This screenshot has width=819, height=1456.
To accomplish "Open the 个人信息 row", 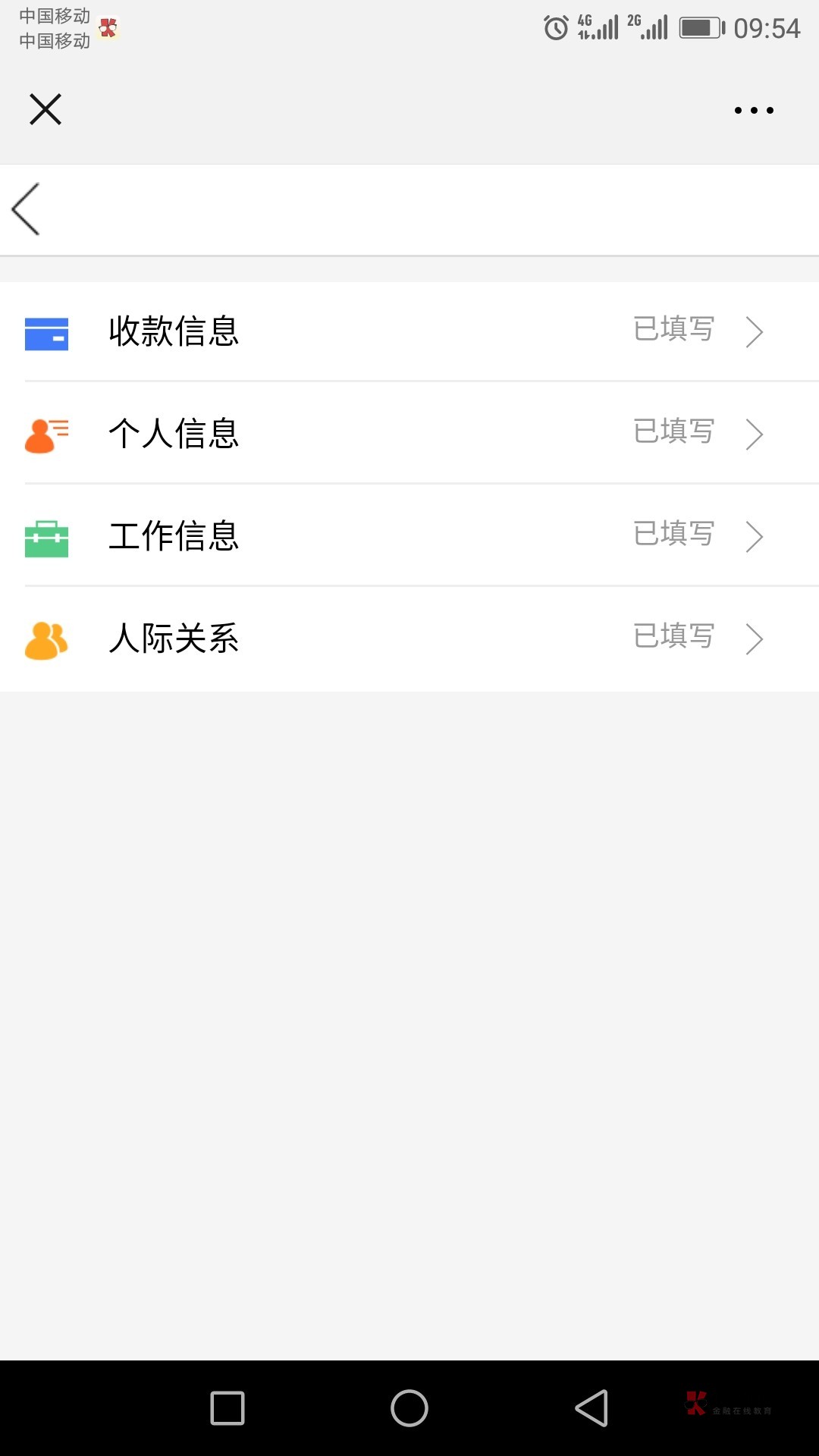I will click(x=409, y=433).
